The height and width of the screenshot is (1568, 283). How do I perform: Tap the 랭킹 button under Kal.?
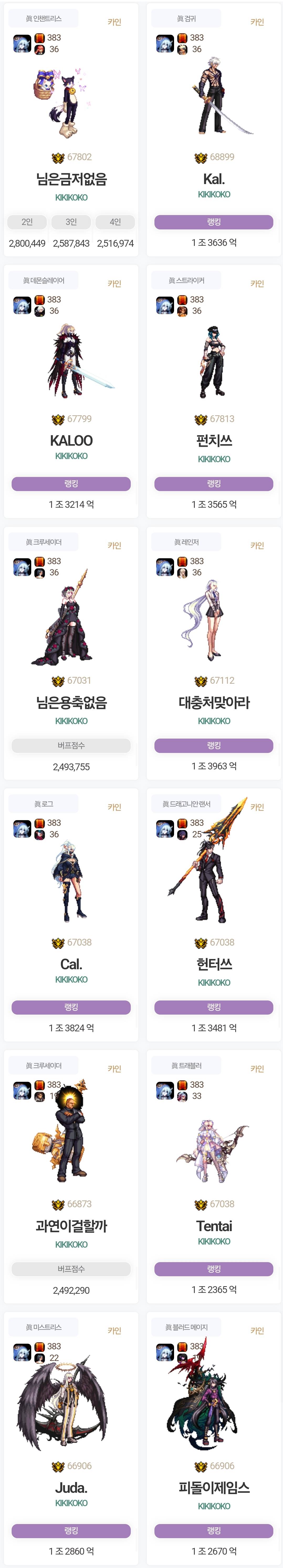click(213, 222)
